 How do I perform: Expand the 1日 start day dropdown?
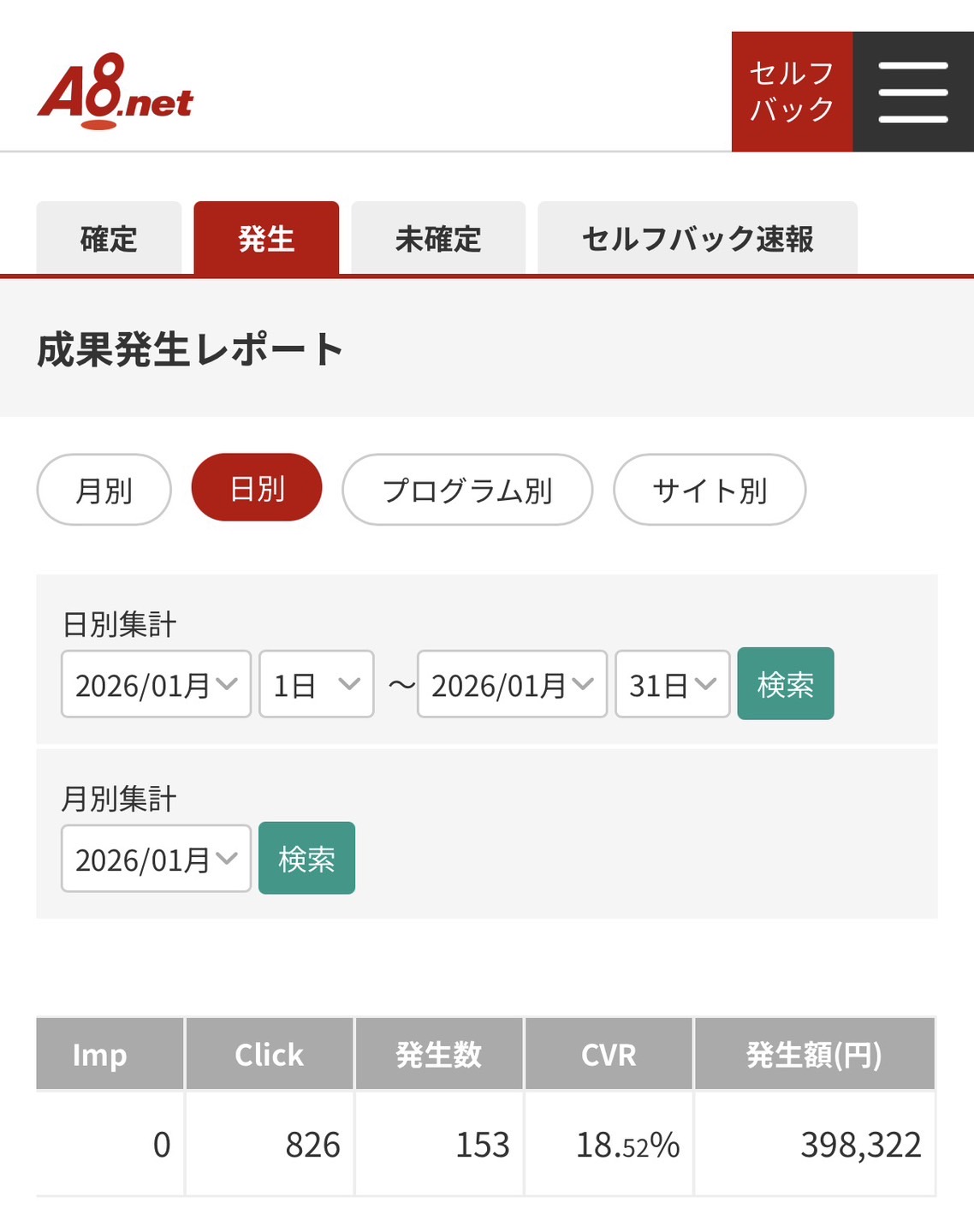coord(317,684)
